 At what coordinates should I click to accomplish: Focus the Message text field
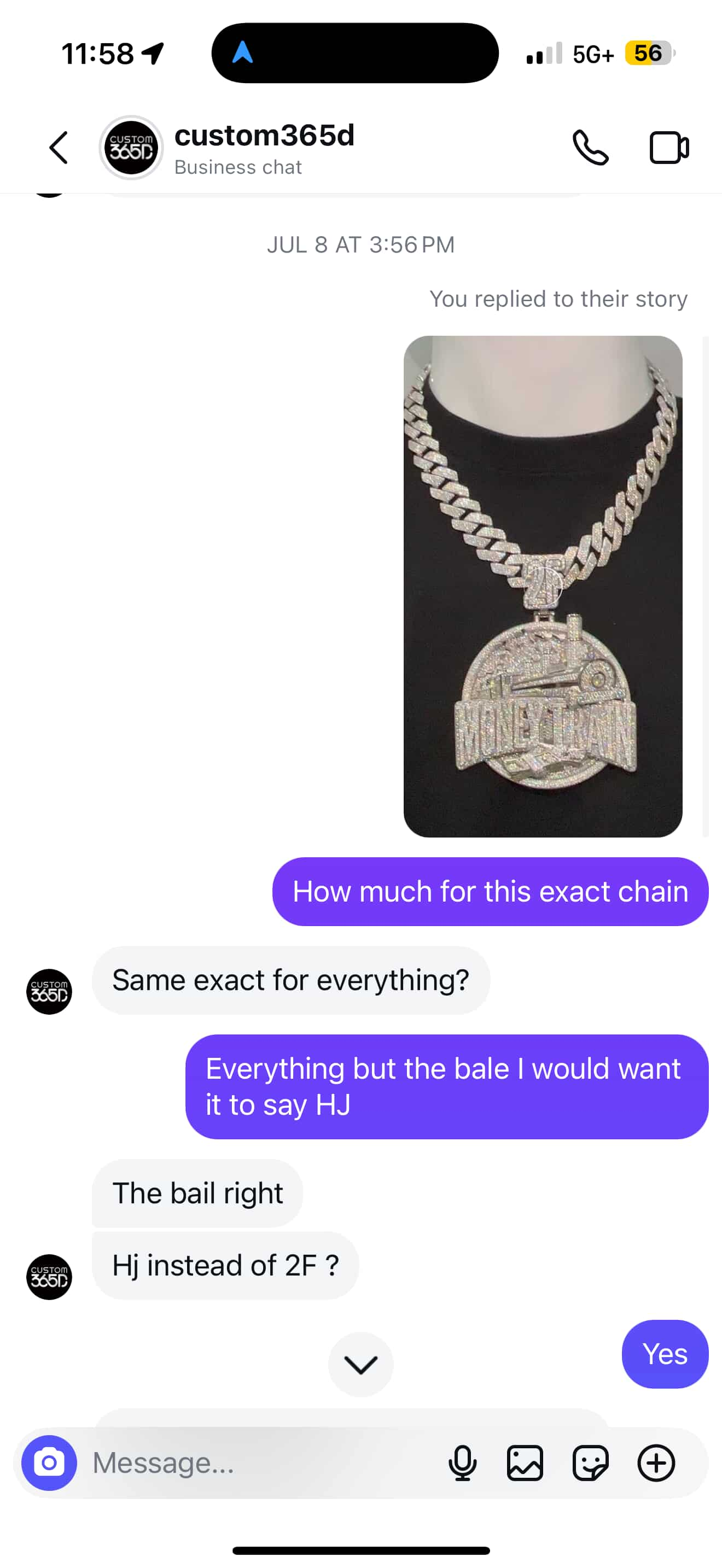tap(262, 1462)
